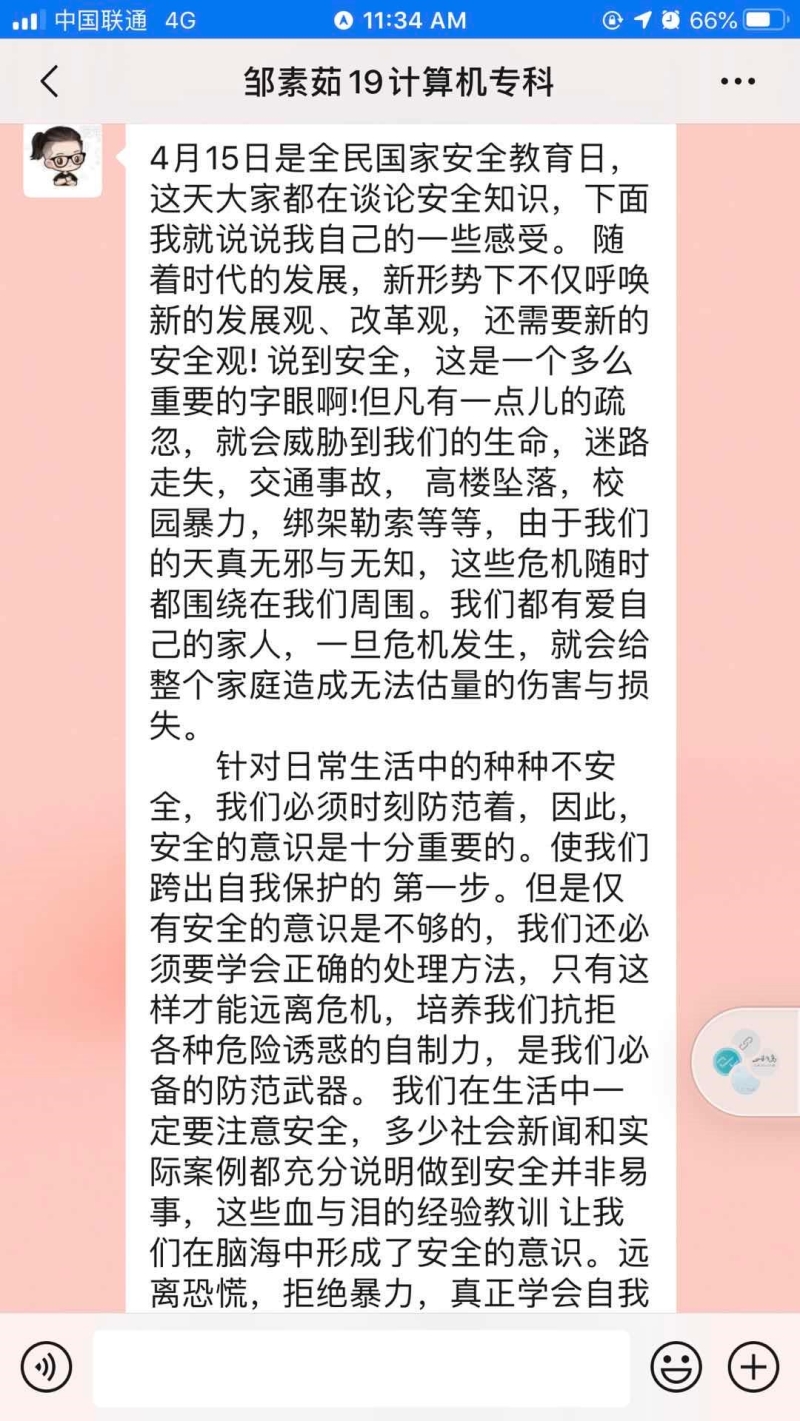
Task: Tap the sender's avatar picture
Action: [62, 159]
